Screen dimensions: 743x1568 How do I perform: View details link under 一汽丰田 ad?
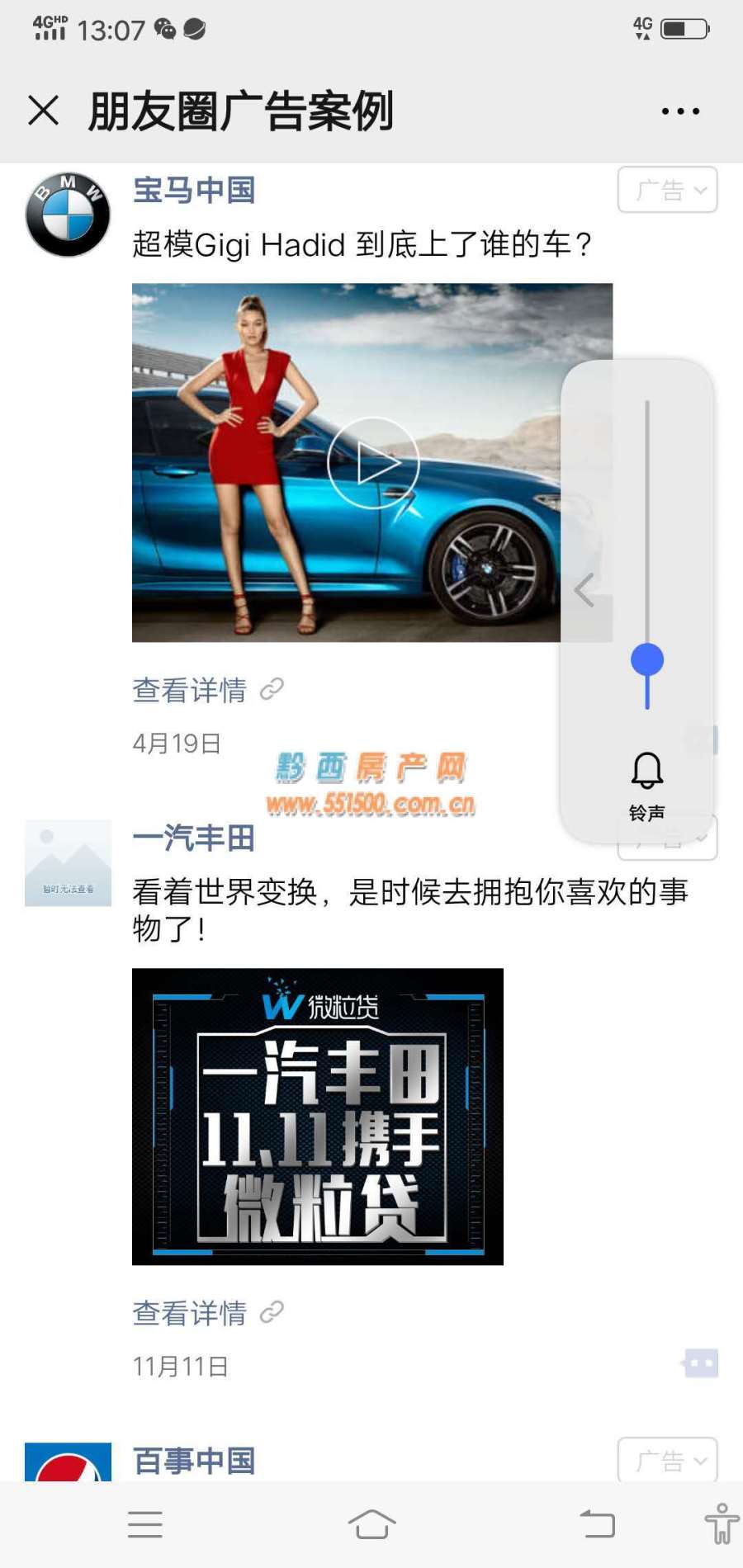191,1313
